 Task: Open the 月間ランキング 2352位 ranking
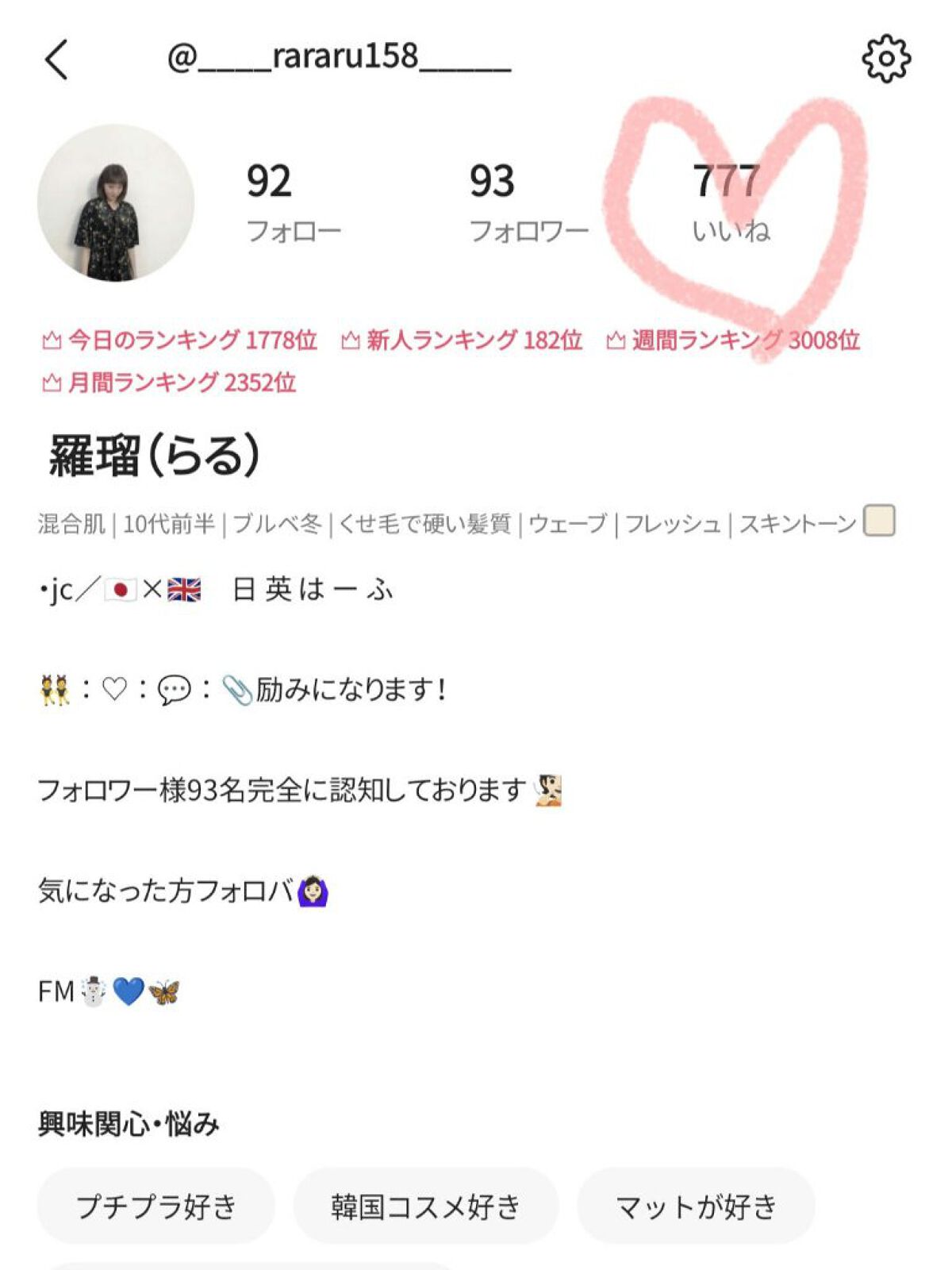169,383
